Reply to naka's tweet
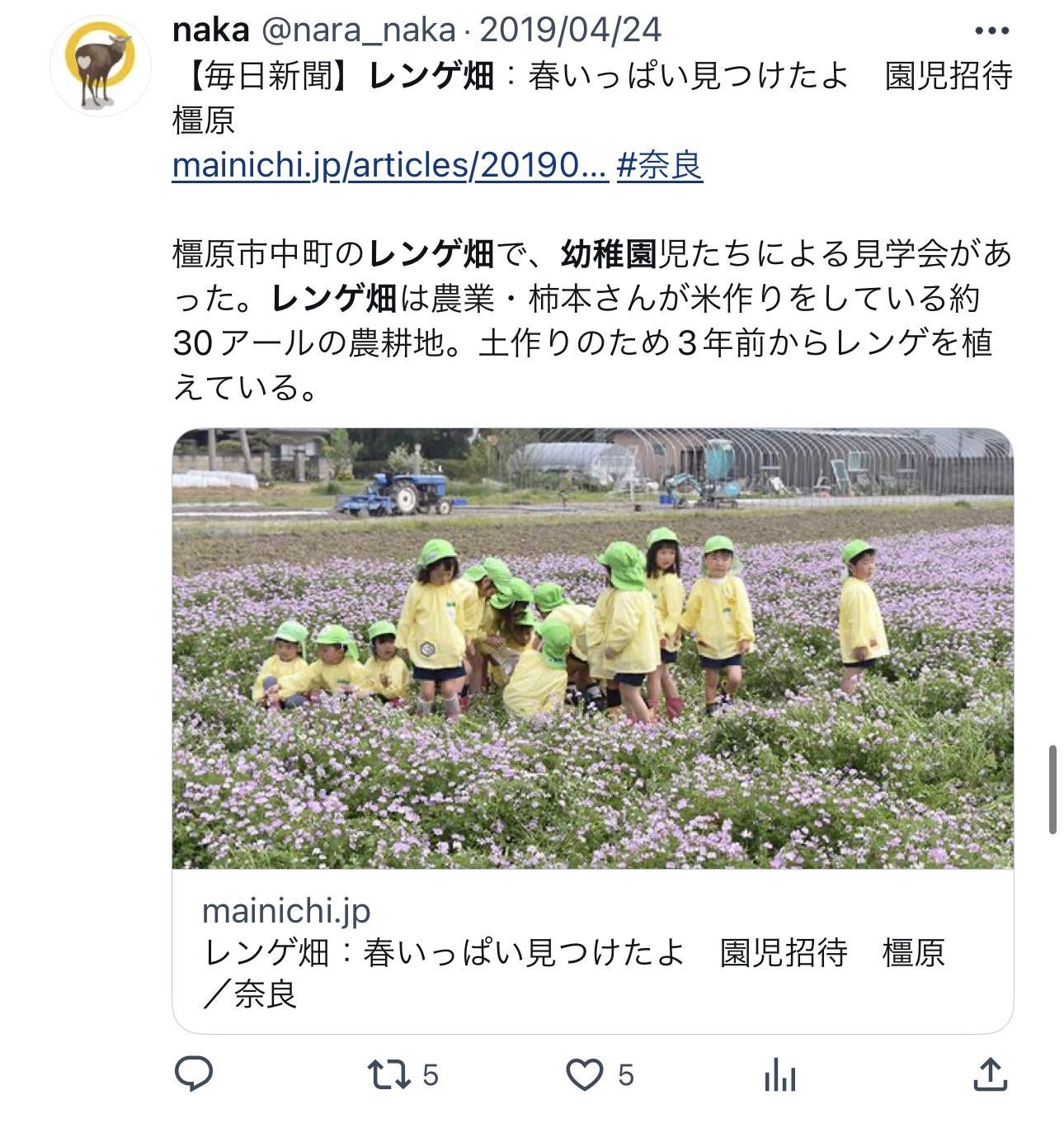This screenshot has width=1064, height=1128. [194, 1074]
